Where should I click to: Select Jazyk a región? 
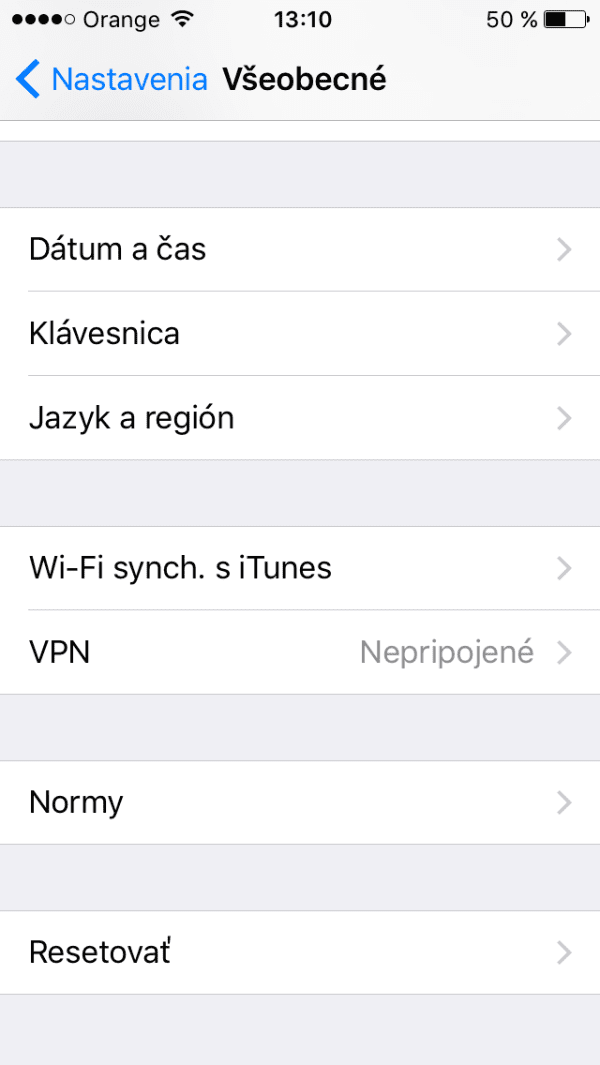pyautogui.click(x=300, y=417)
